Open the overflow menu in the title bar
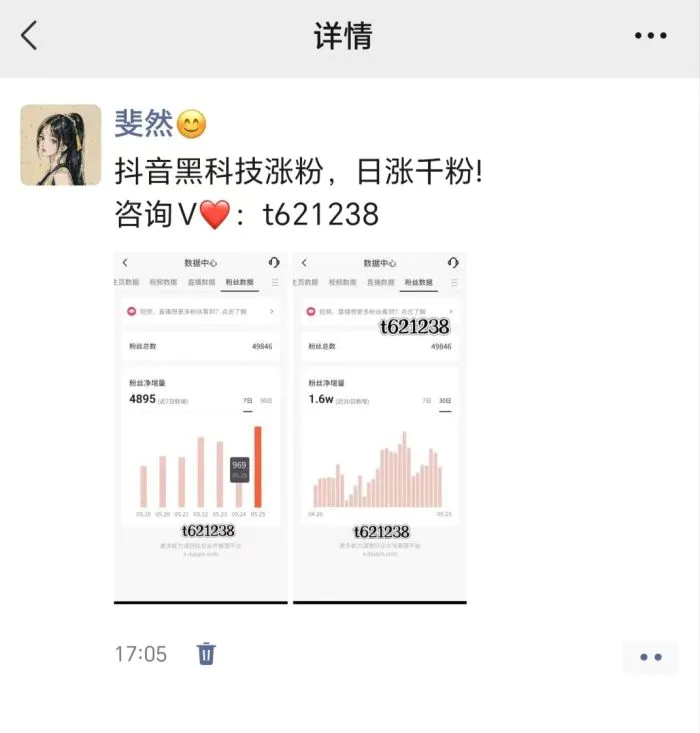The width and height of the screenshot is (700, 733). point(650,36)
